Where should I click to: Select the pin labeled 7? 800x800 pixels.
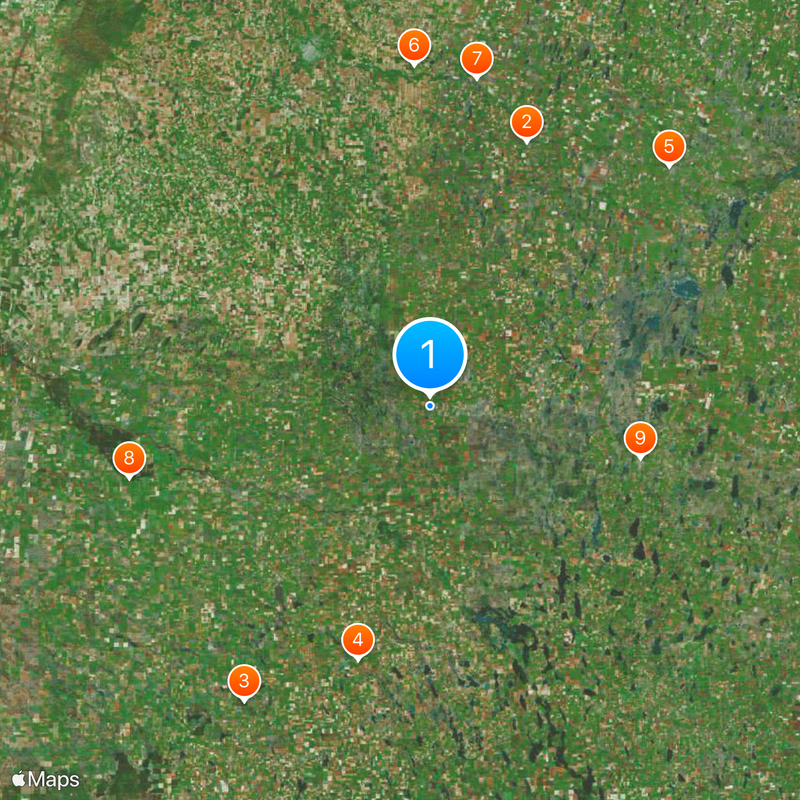pos(477,58)
